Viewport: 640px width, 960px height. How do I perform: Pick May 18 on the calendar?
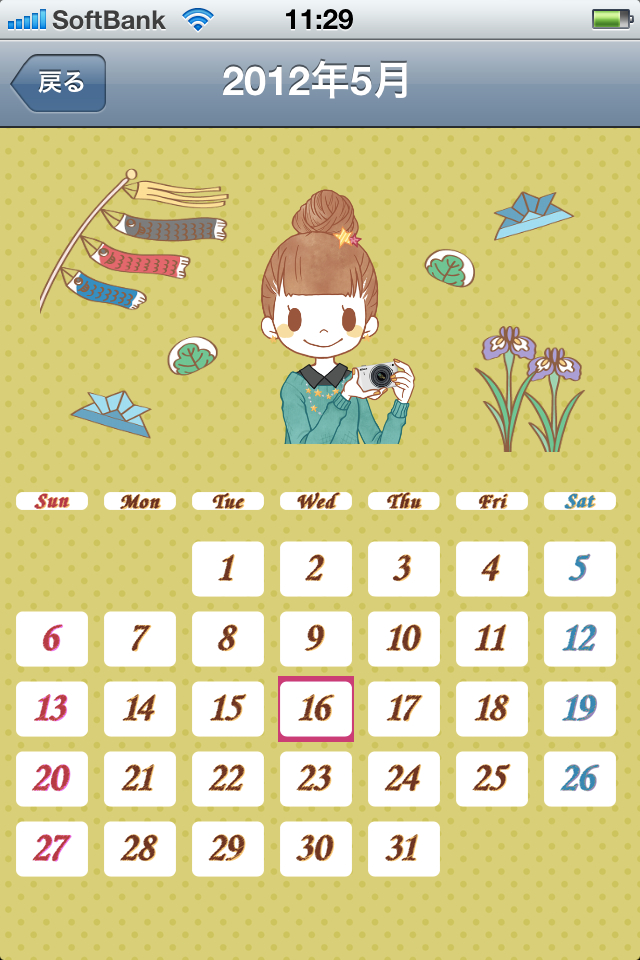[492, 709]
